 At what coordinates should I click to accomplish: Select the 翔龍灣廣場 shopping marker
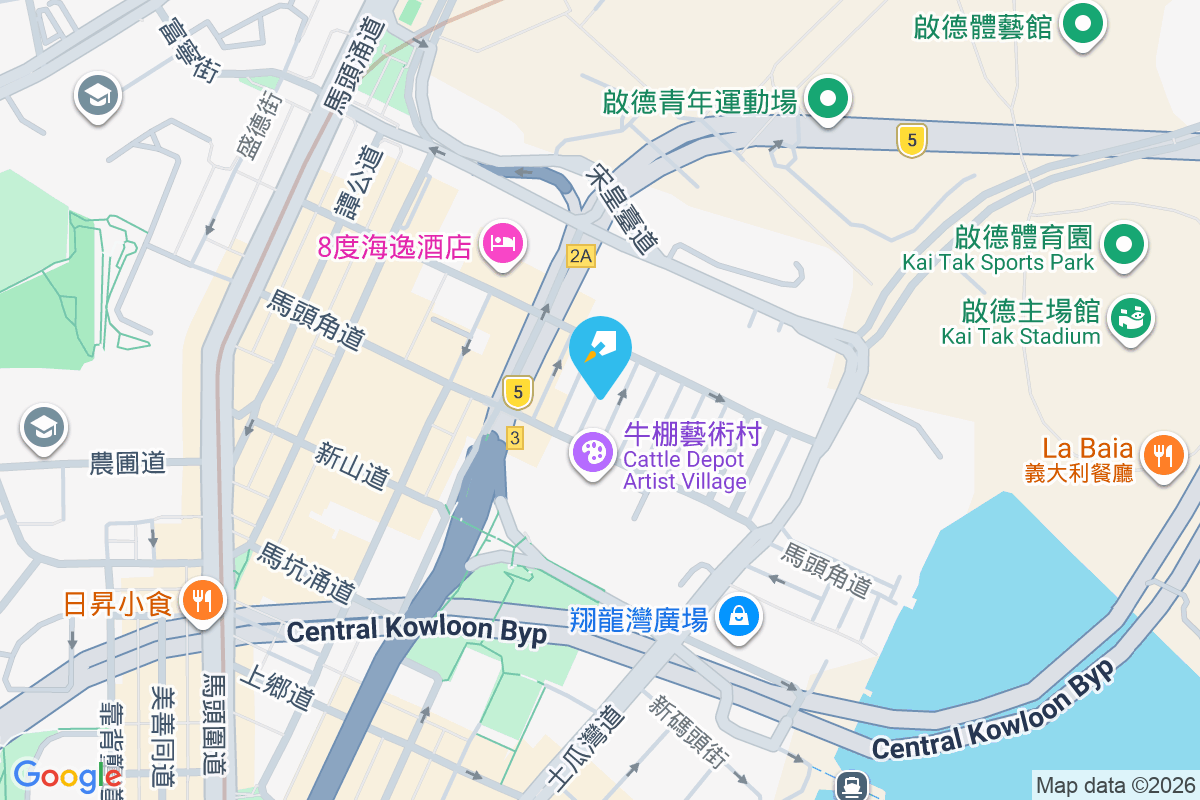[740, 617]
